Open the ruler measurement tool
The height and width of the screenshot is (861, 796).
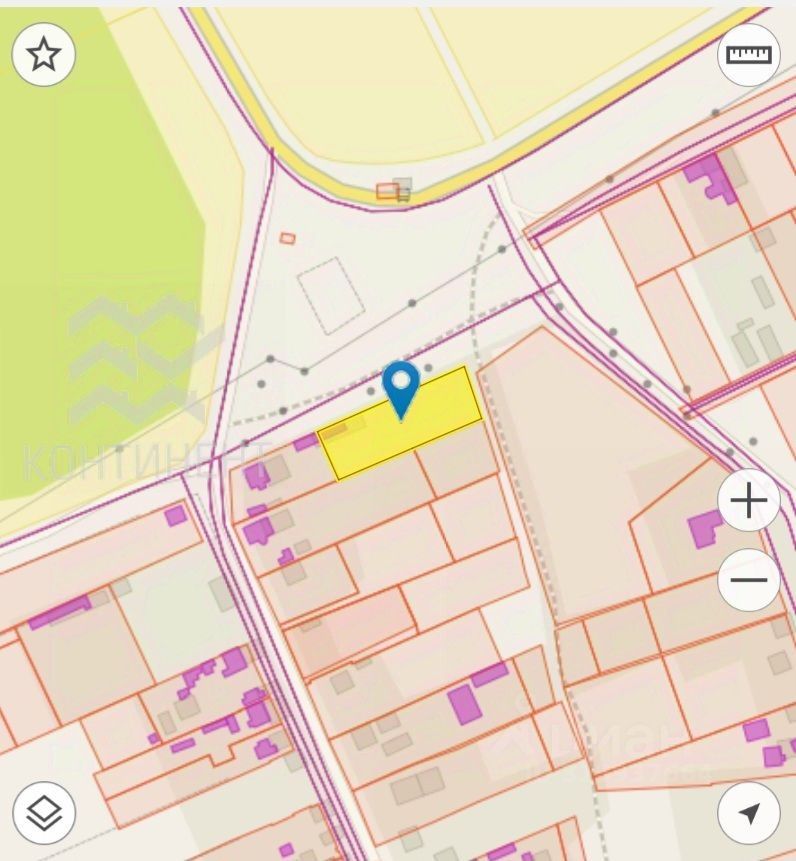pyautogui.click(x=749, y=54)
